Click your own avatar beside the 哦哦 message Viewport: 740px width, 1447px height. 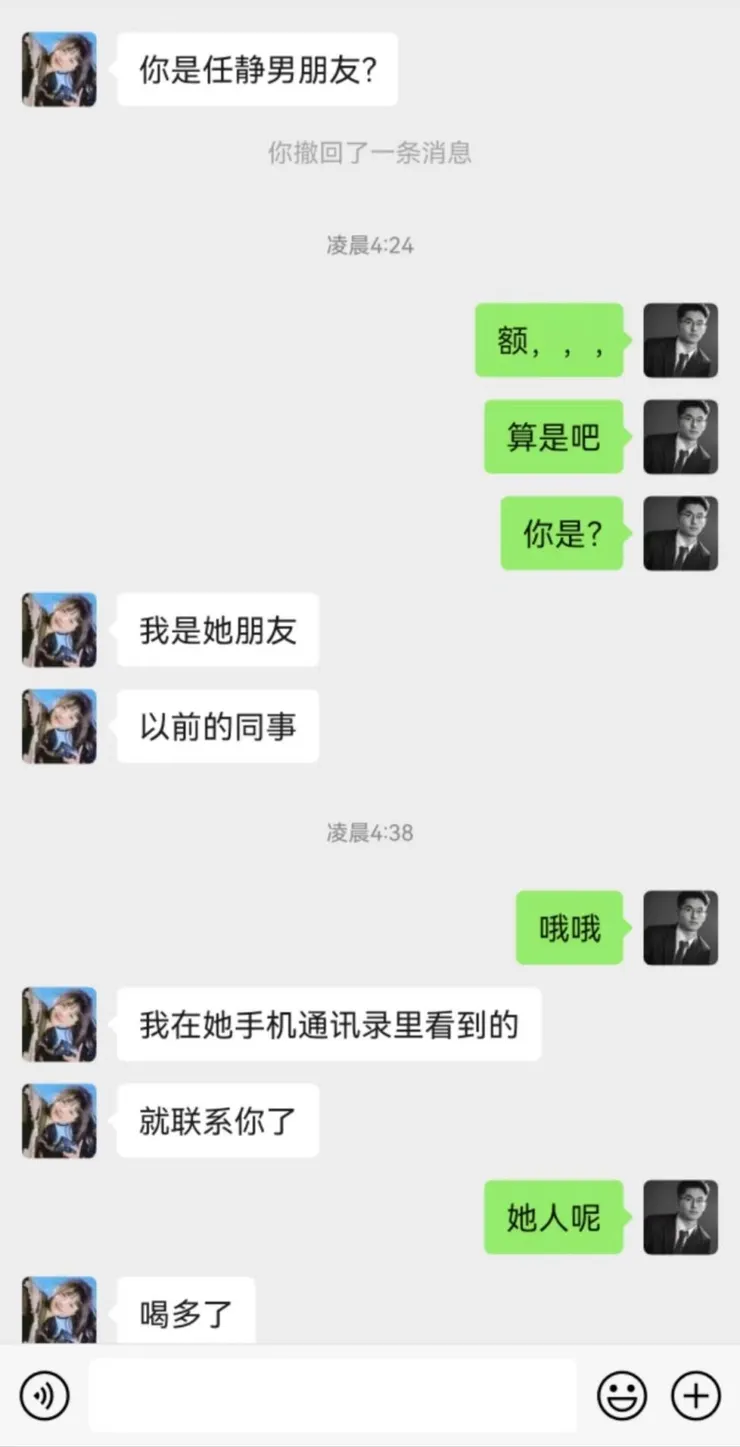click(x=681, y=928)
